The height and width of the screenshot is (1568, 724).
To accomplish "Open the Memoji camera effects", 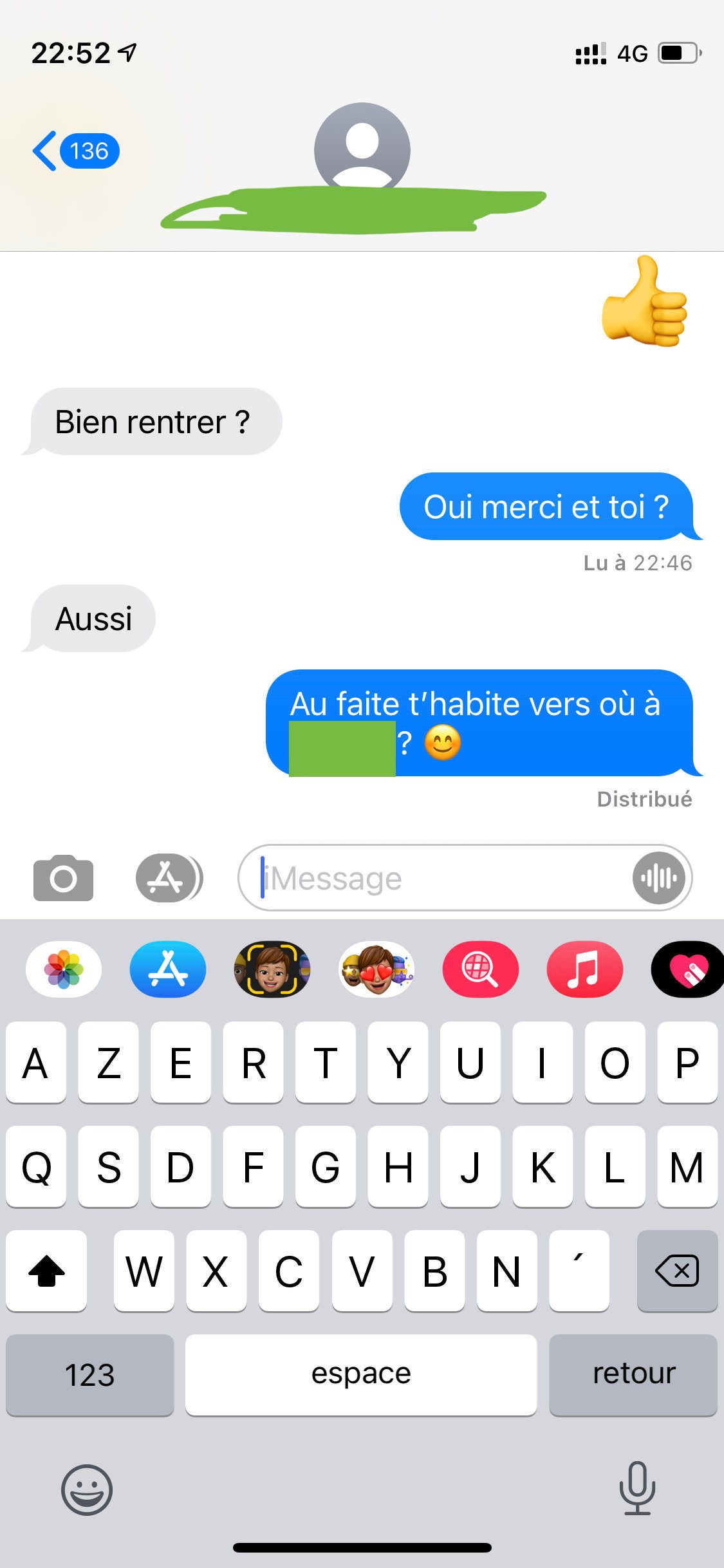I will pos(272,969).
